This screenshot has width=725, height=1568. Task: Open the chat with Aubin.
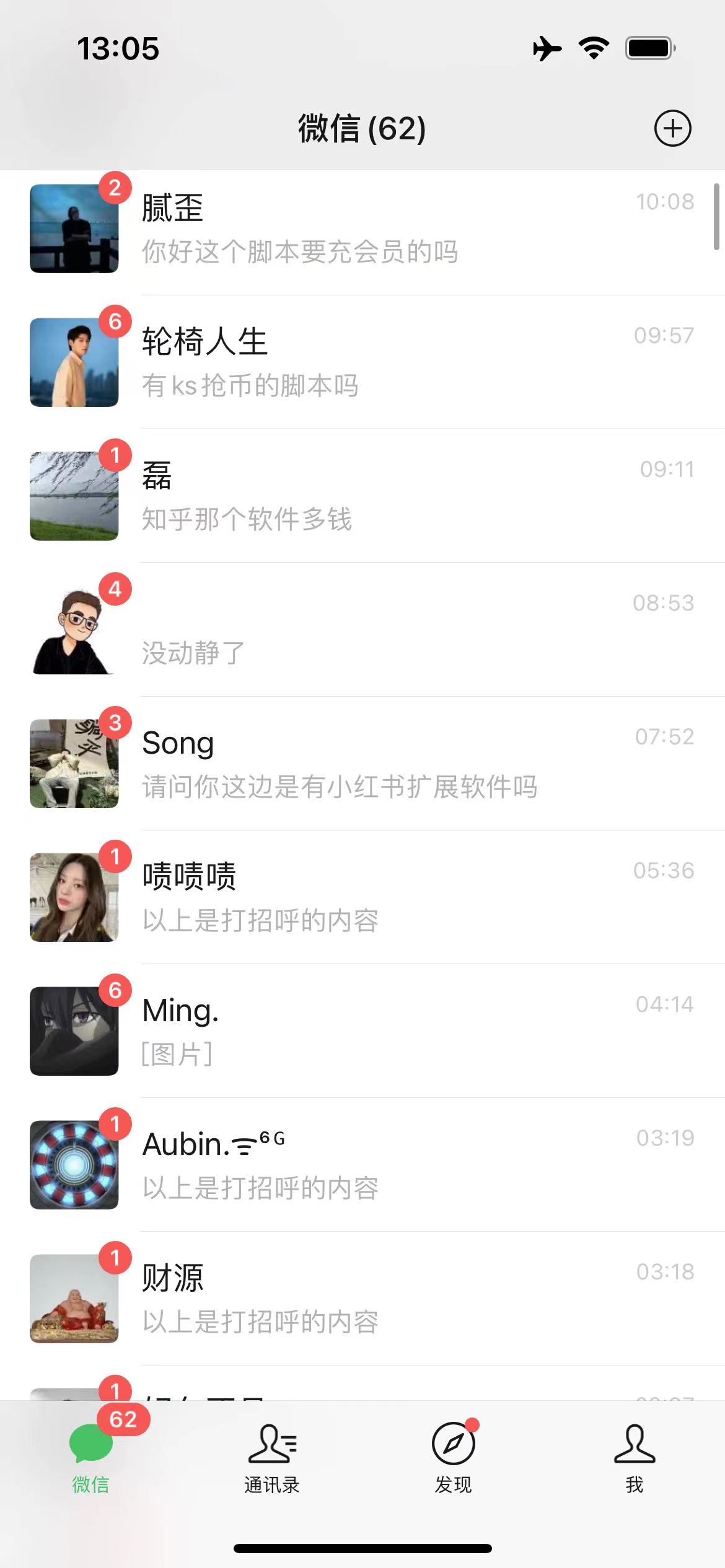click(372, 1165)
